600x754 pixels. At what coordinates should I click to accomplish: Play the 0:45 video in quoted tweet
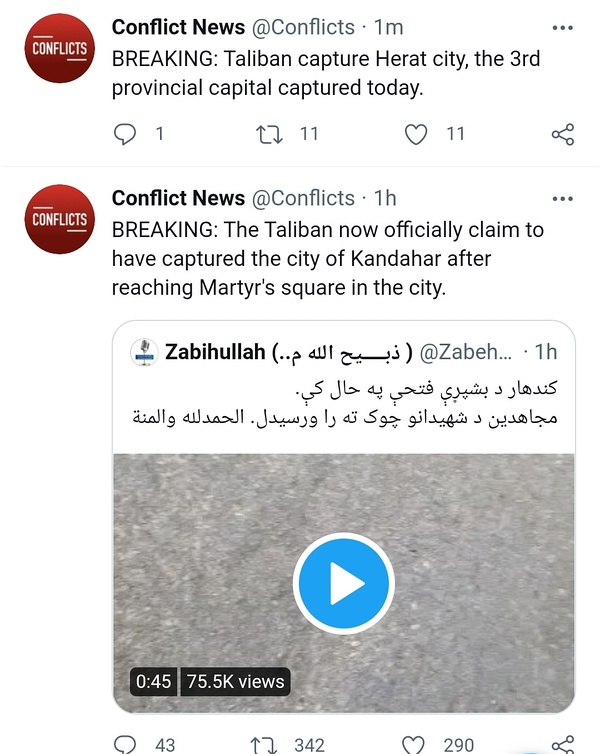point(343,584)
